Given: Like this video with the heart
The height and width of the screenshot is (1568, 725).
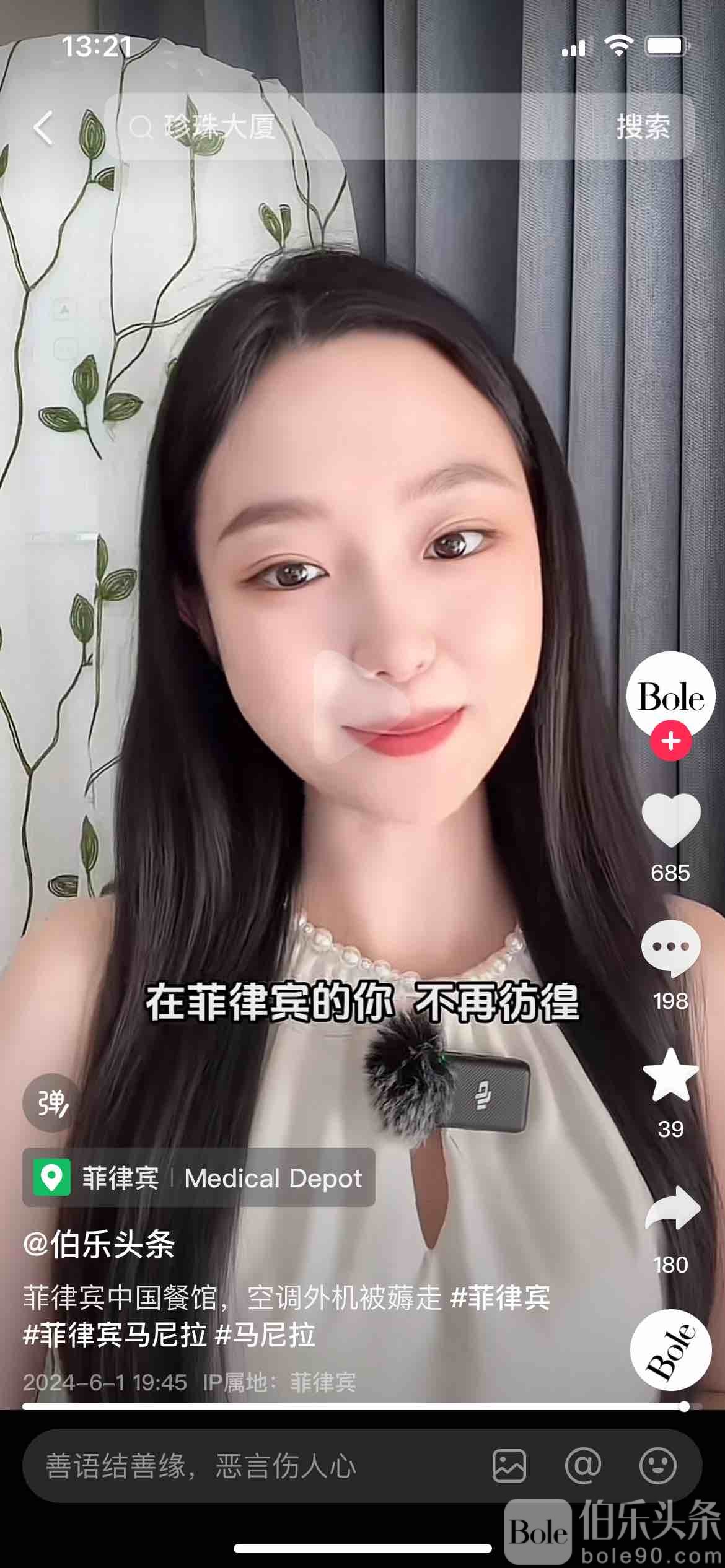Looking at the screenshot, I should click(x=670, y=821).
